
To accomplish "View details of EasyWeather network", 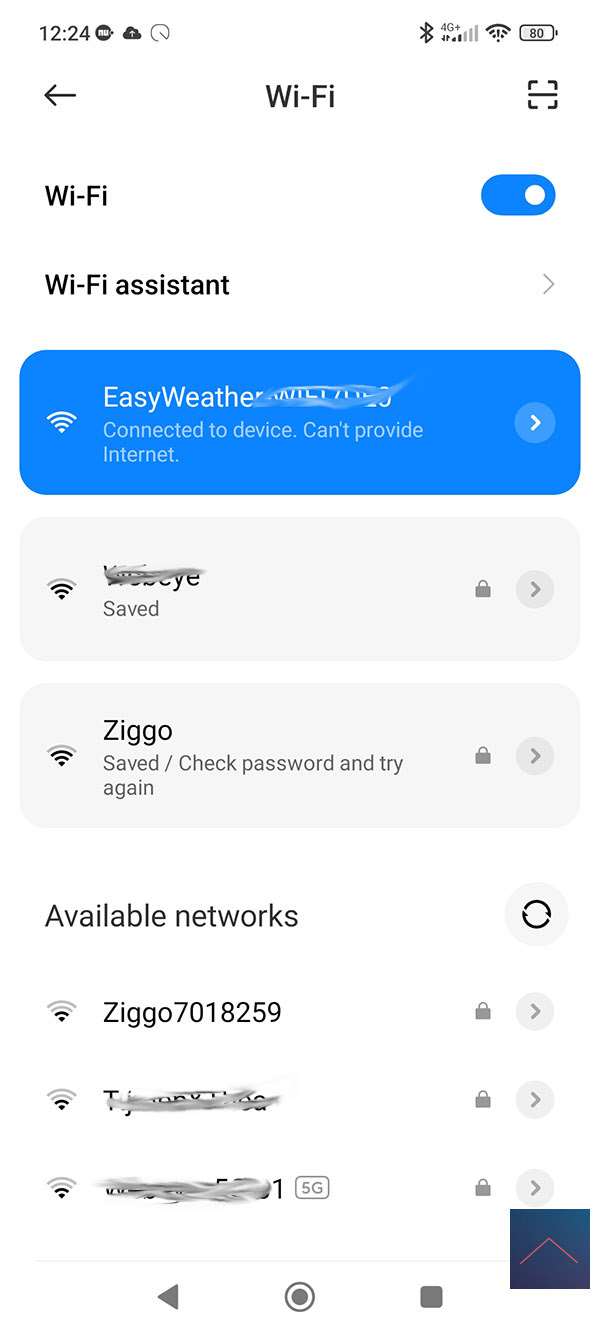I will coord(535,422).
